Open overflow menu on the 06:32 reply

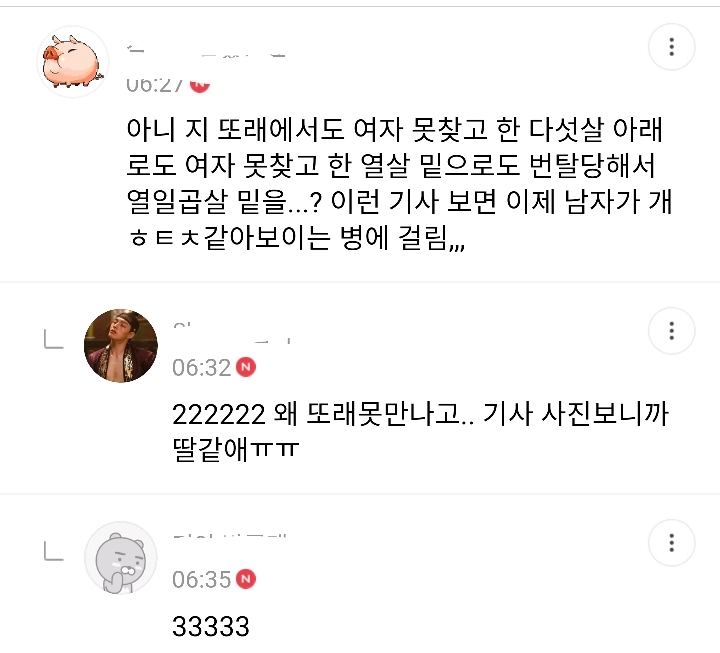tap(672, 331)
